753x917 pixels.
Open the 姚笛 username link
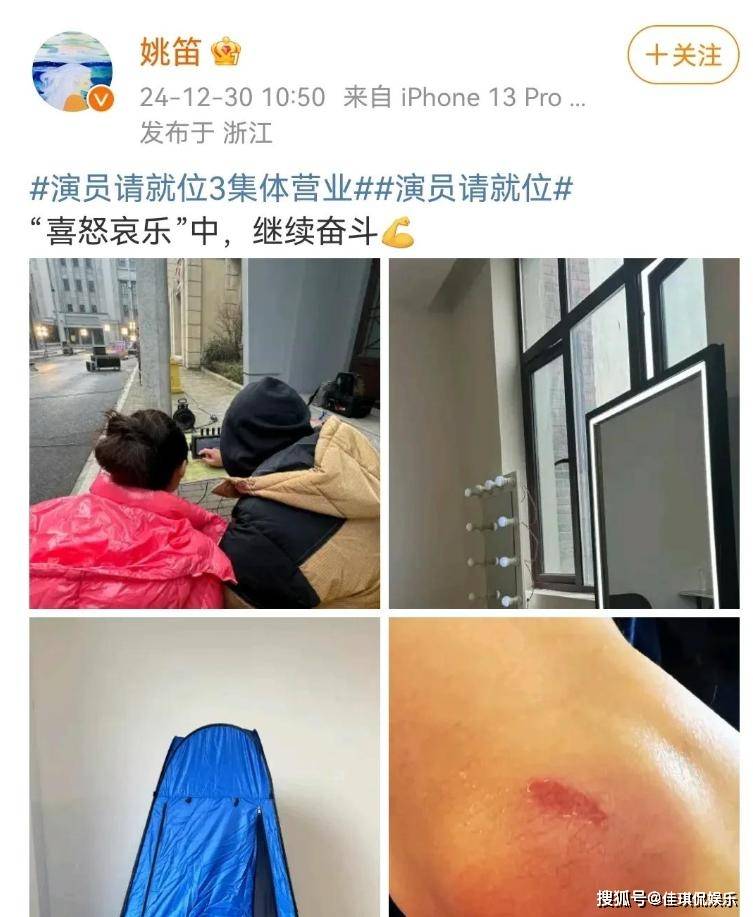171,51
